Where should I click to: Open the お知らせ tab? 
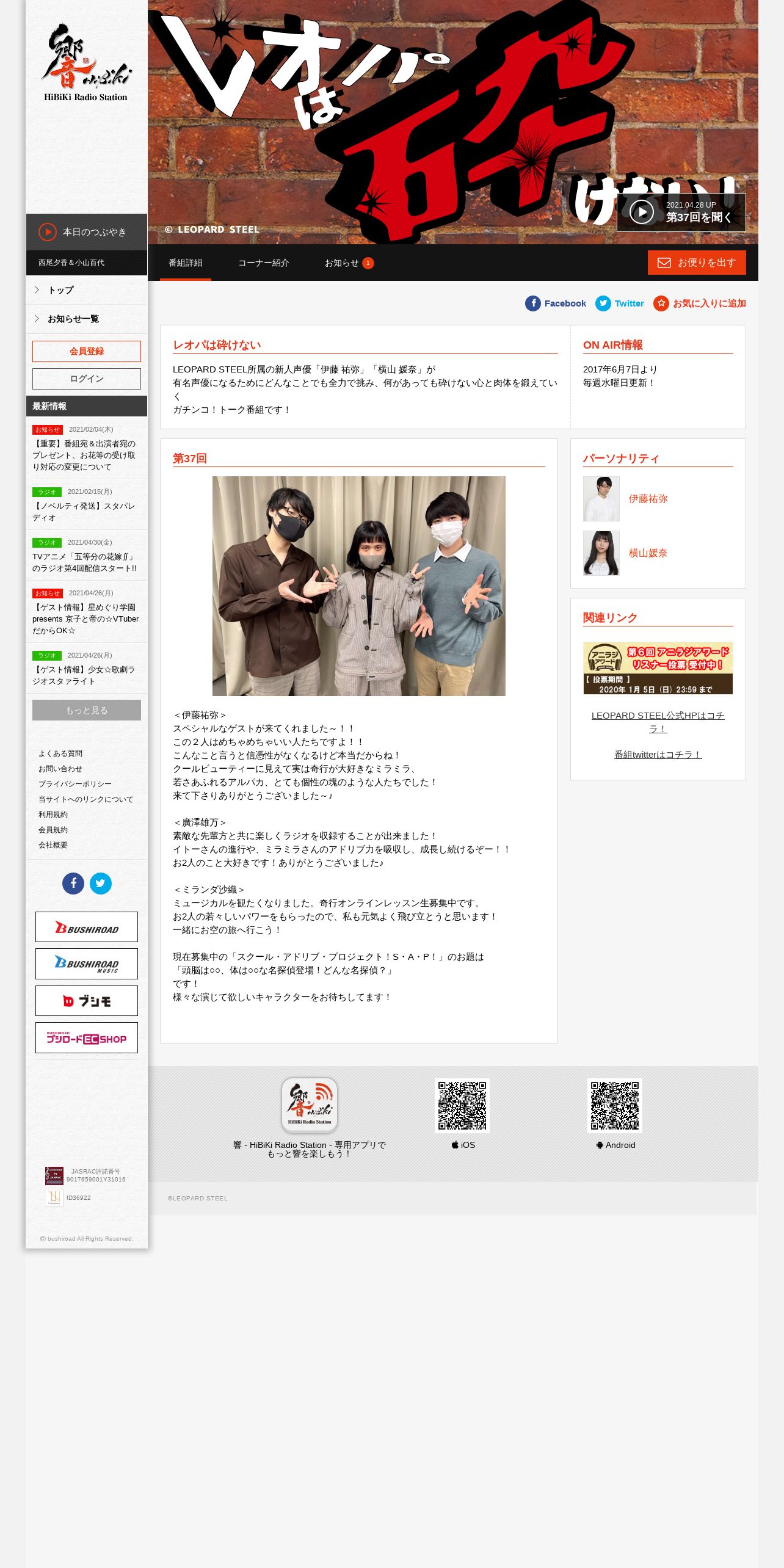(349, 263)
